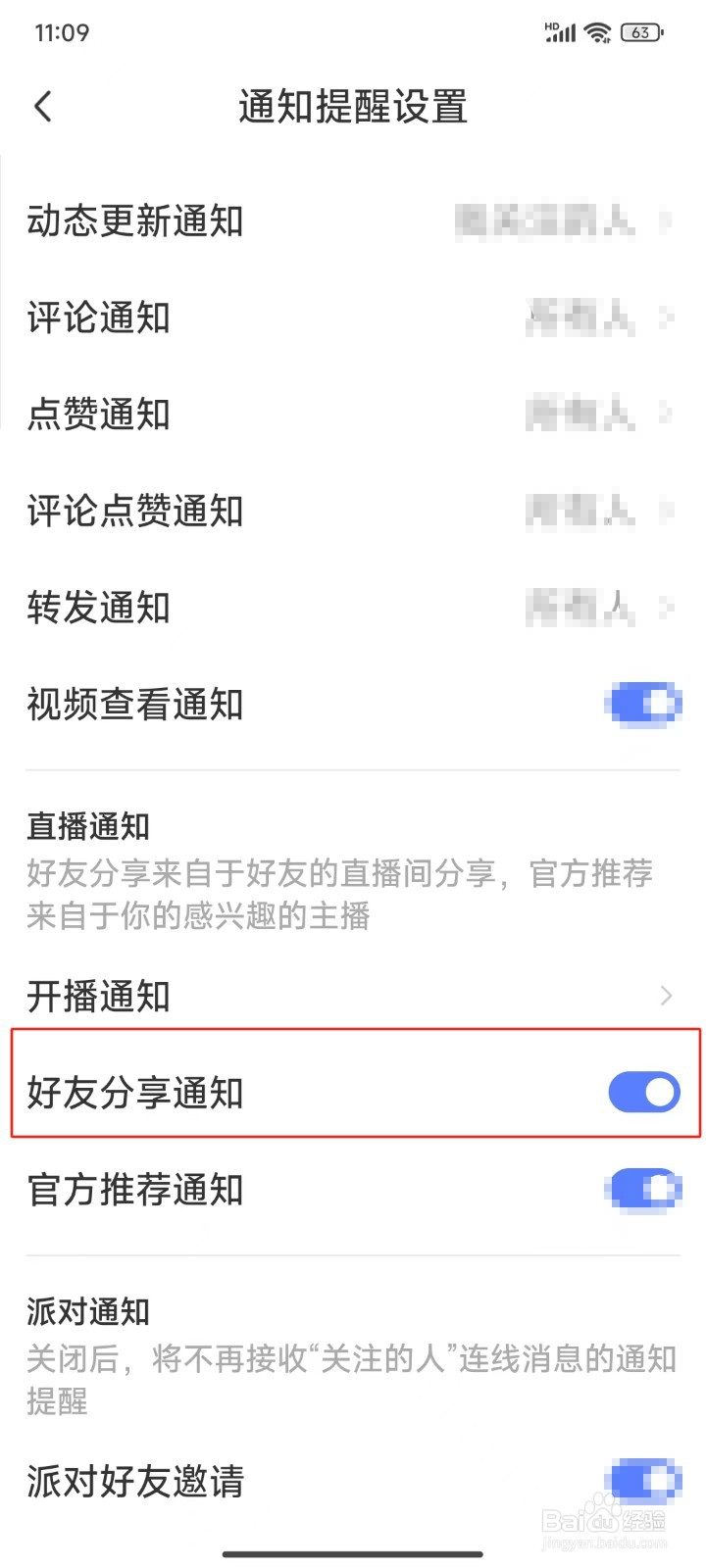
Task: Select the 通知提醒设置 title
Action: coord(353,108)
